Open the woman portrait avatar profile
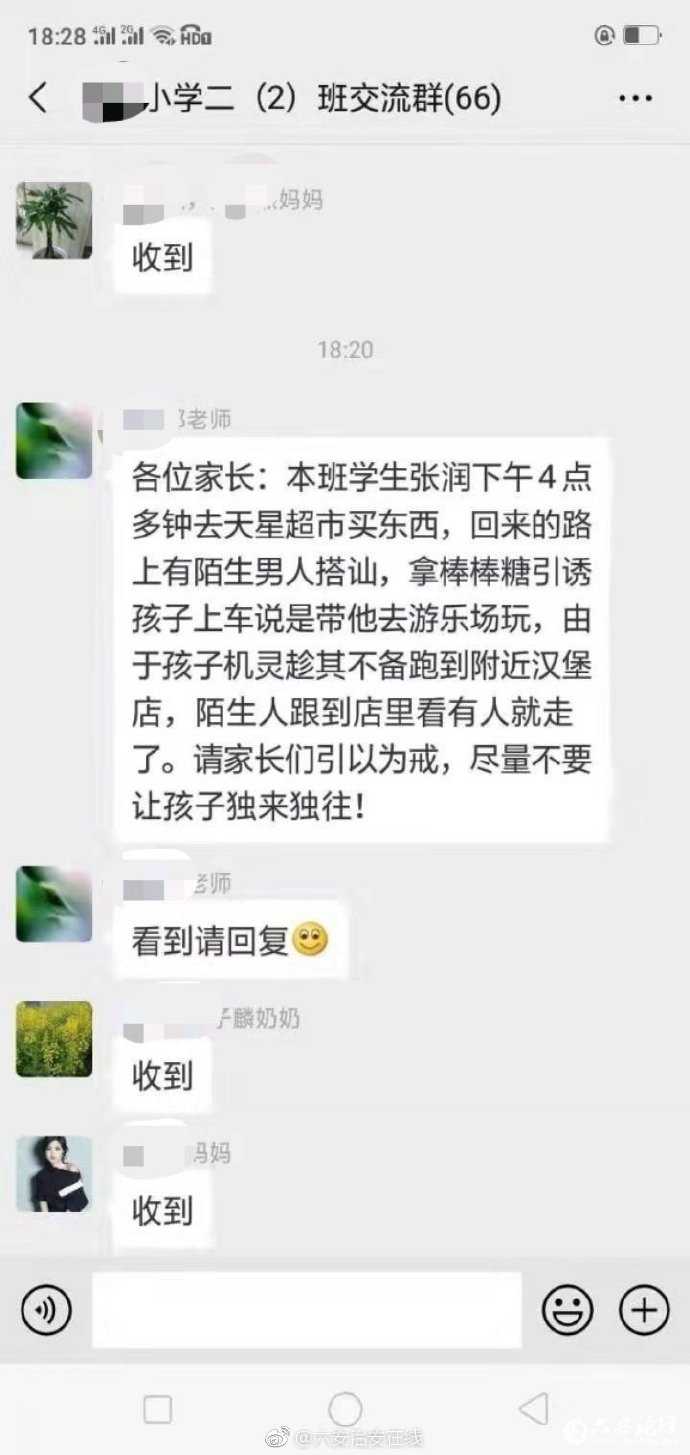 coord(54,1174)
